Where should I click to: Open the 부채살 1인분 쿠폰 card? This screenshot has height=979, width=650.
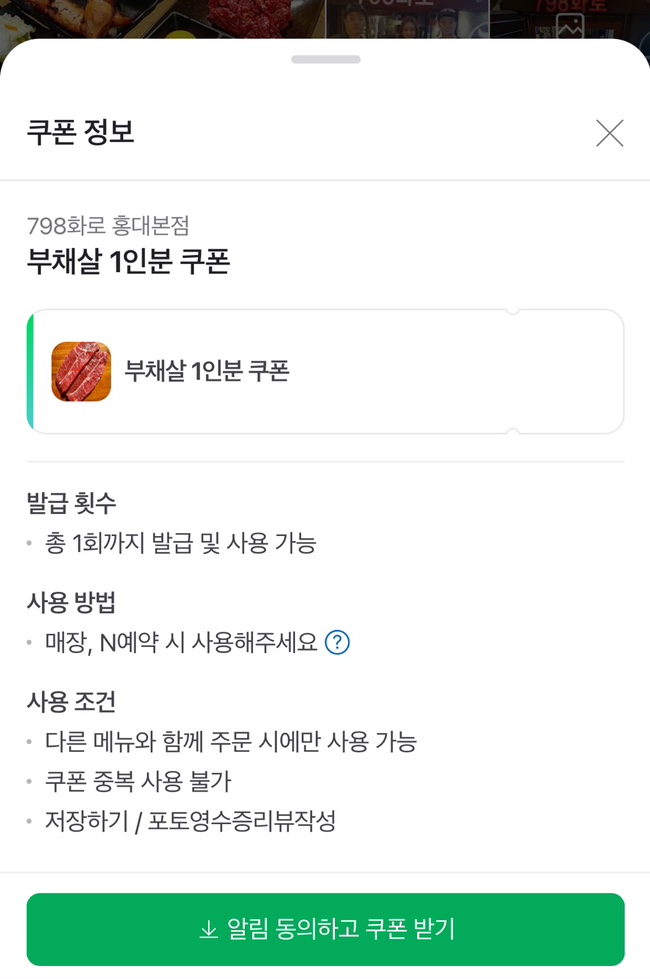(x=325, y=372)
